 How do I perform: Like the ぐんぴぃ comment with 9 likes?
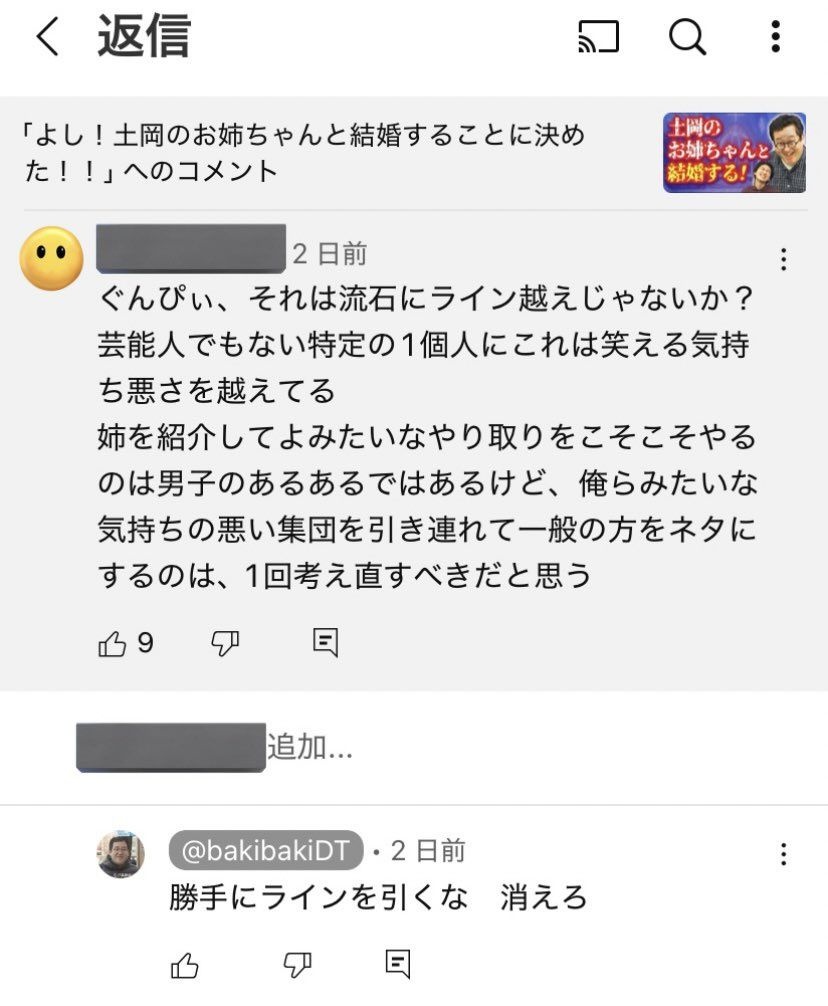[x=112, y=643]
